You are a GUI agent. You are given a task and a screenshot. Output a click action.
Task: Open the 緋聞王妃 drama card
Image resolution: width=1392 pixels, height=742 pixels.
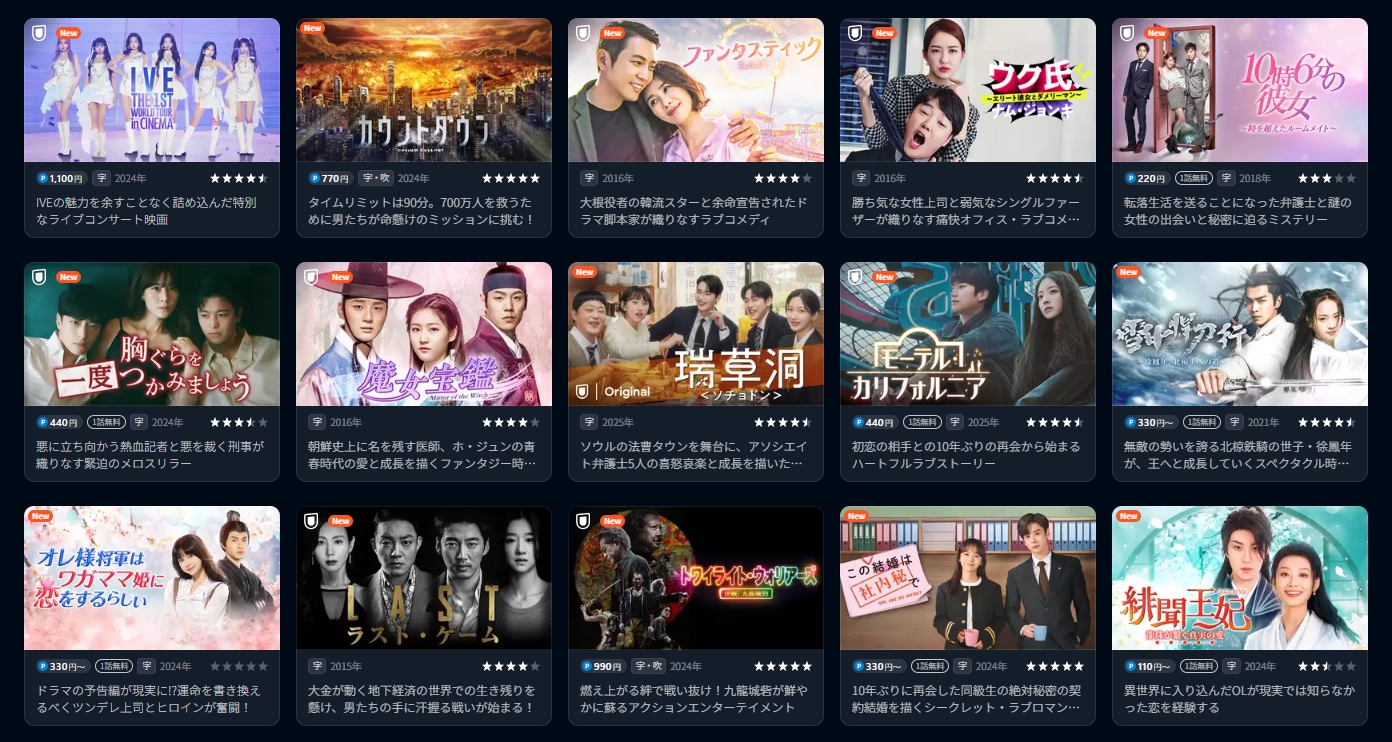1240,578
